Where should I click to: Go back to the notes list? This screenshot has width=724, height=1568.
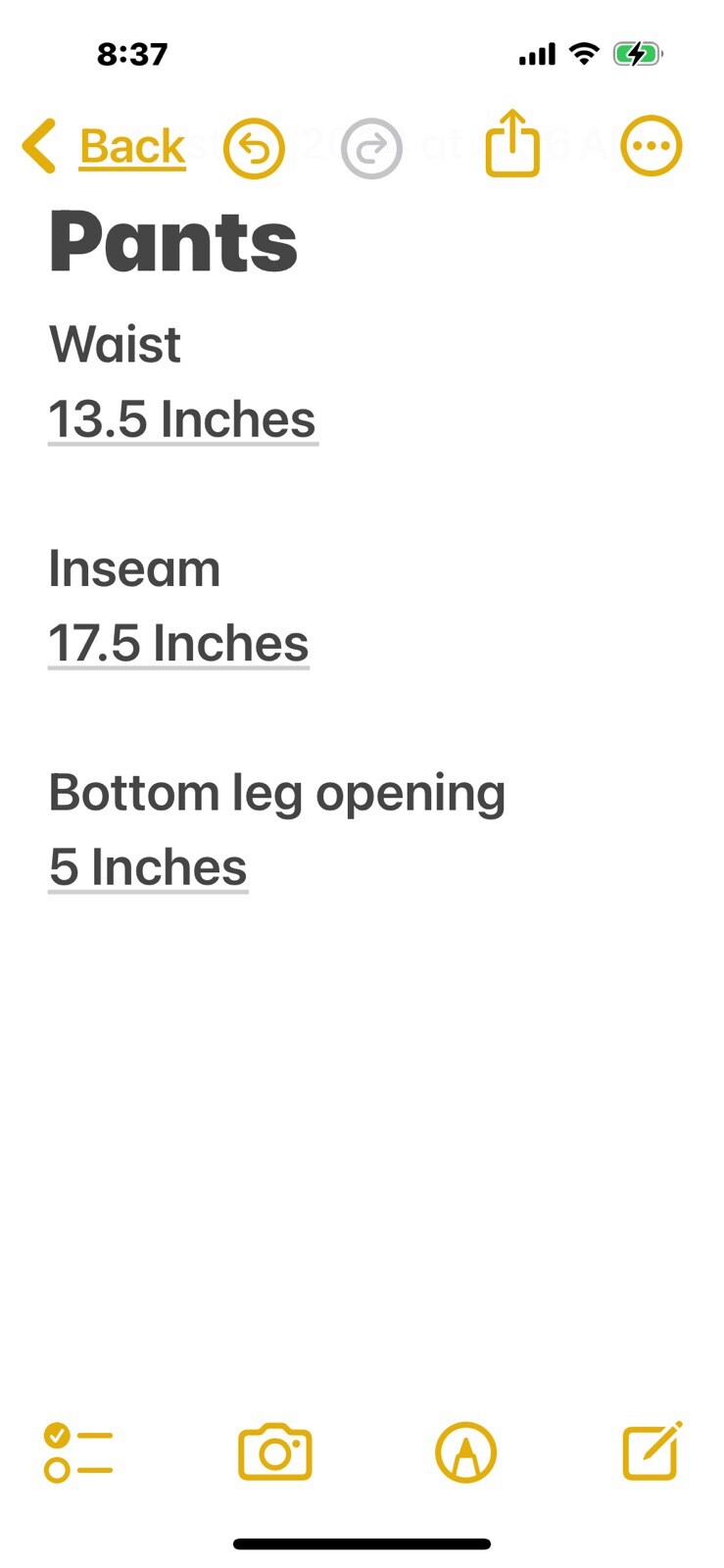coord(106,148)
